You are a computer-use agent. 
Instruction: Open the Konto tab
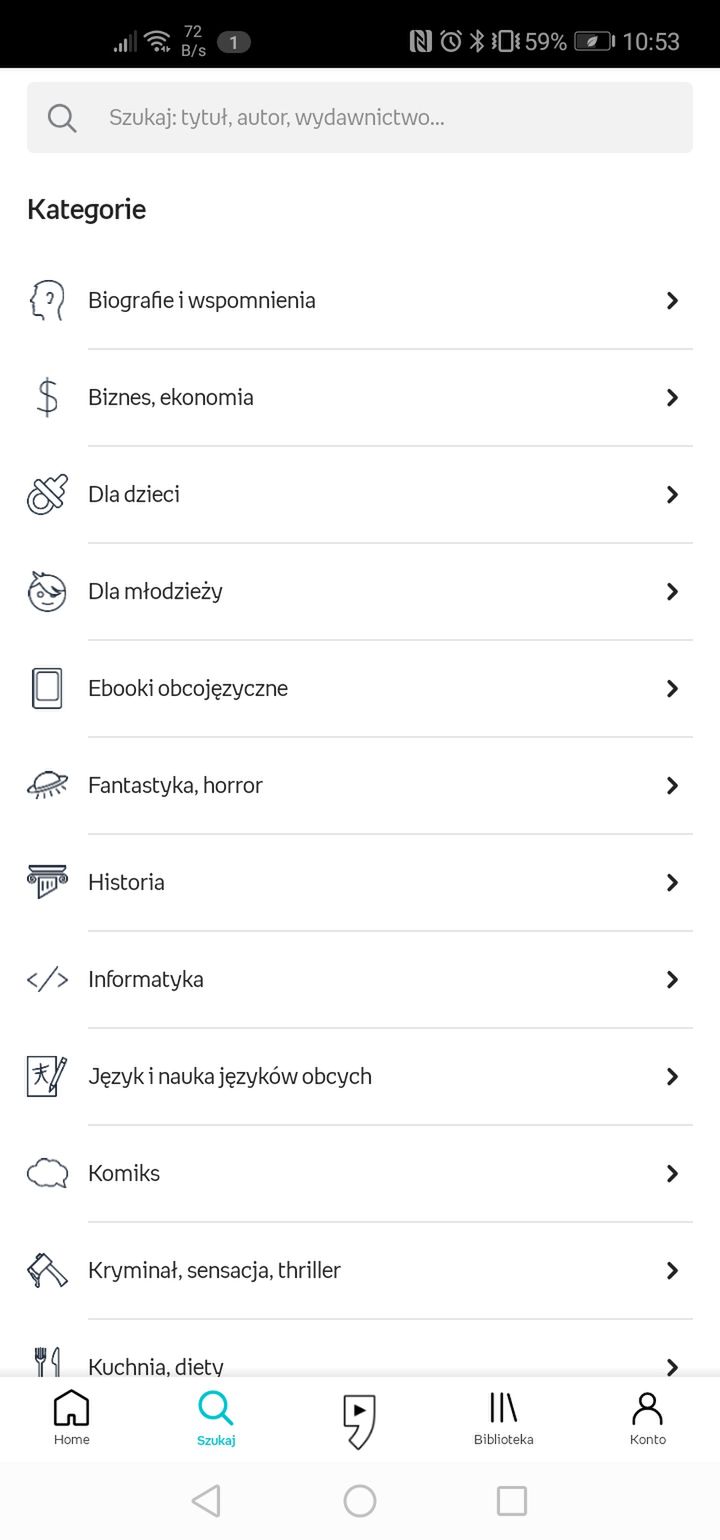coord(648,1418)
